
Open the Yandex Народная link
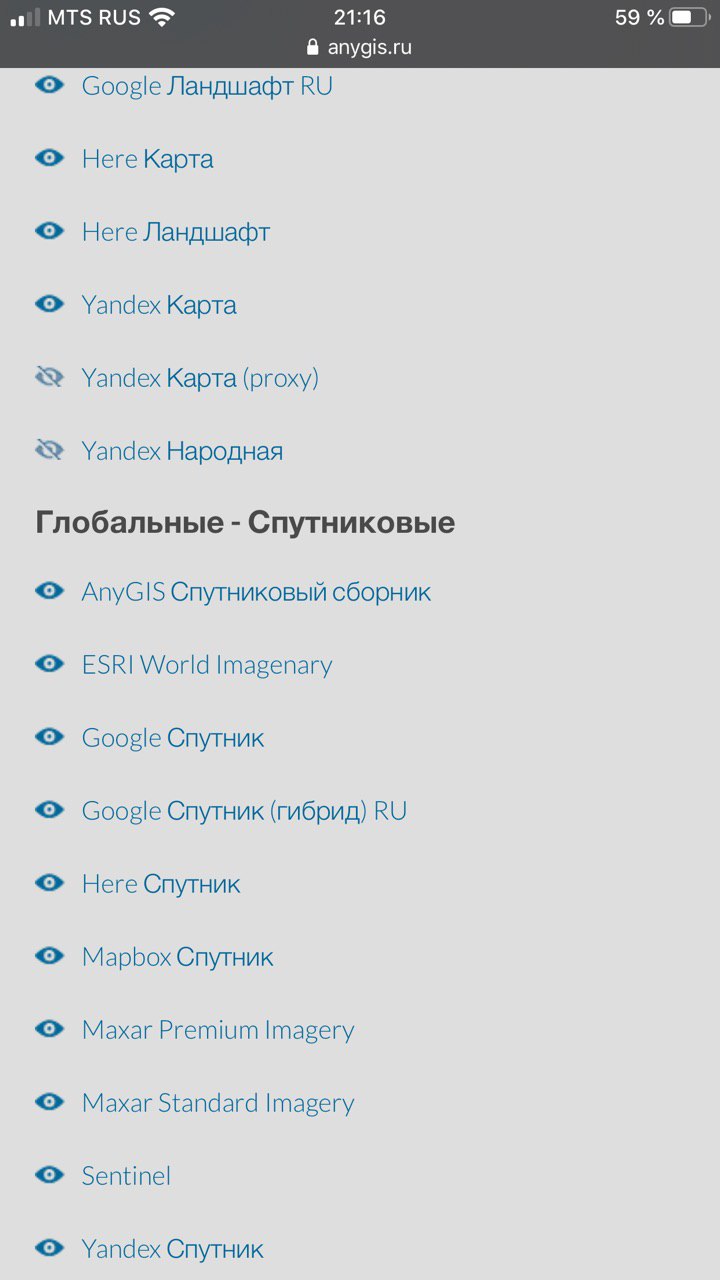click(182, 451)
